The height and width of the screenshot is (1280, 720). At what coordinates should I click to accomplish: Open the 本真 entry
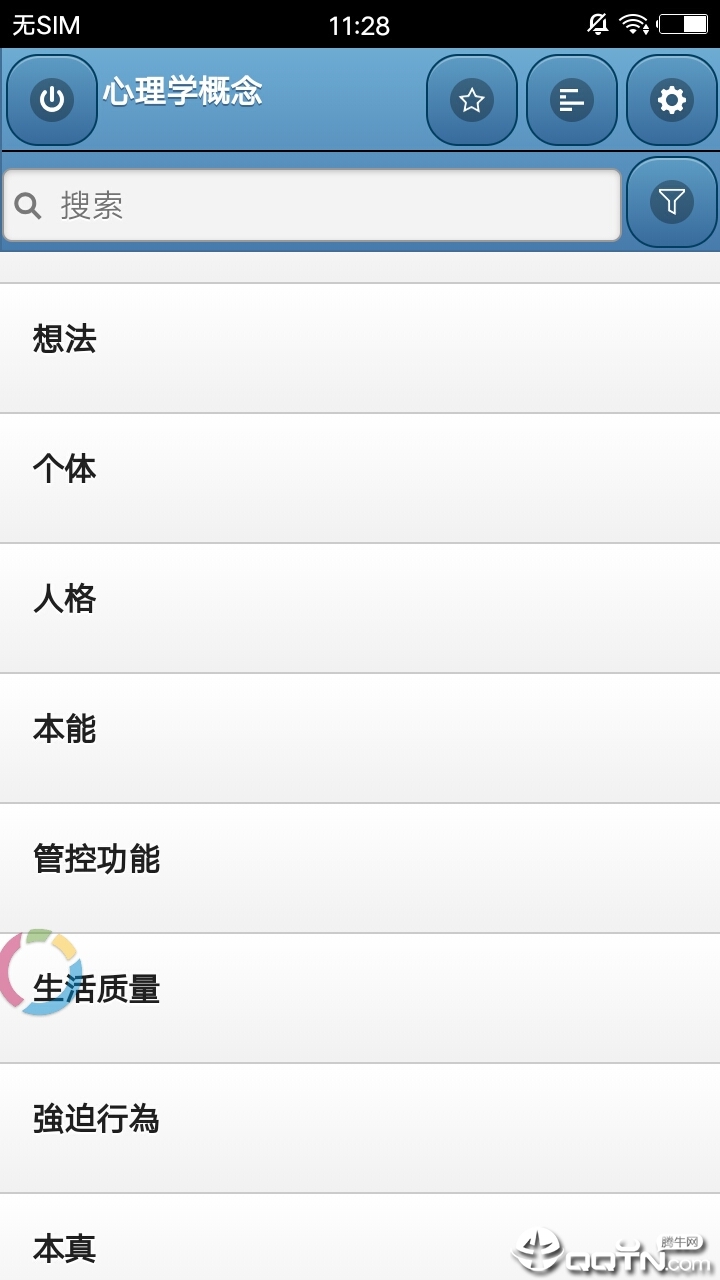click(300, 1245)
